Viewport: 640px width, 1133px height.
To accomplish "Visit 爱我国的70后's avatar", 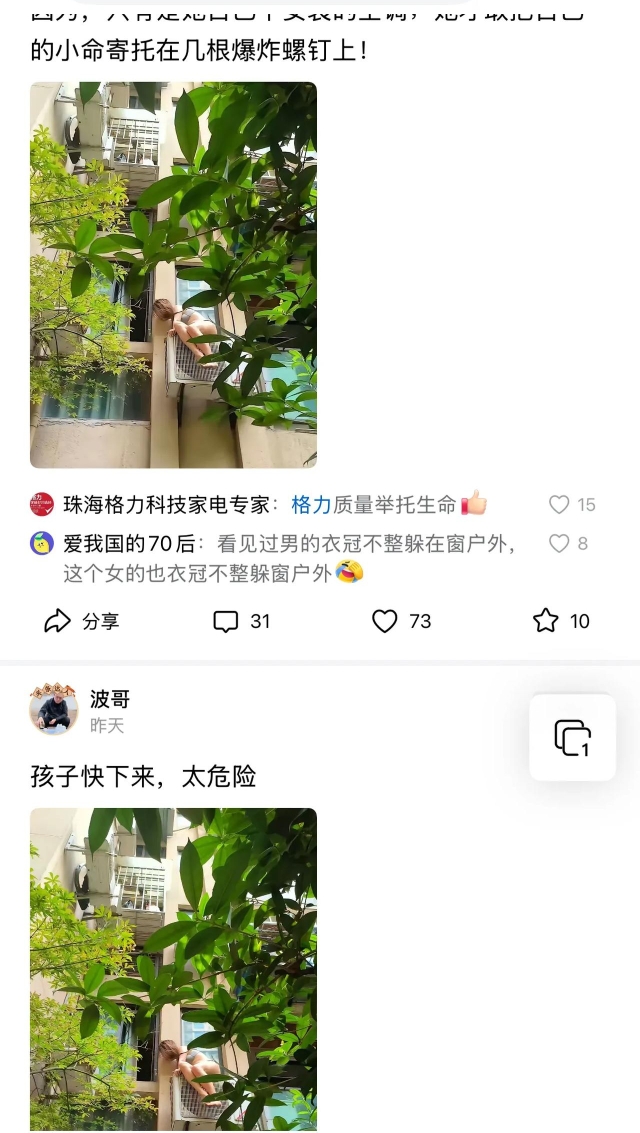I will click(x=42, y=544).
